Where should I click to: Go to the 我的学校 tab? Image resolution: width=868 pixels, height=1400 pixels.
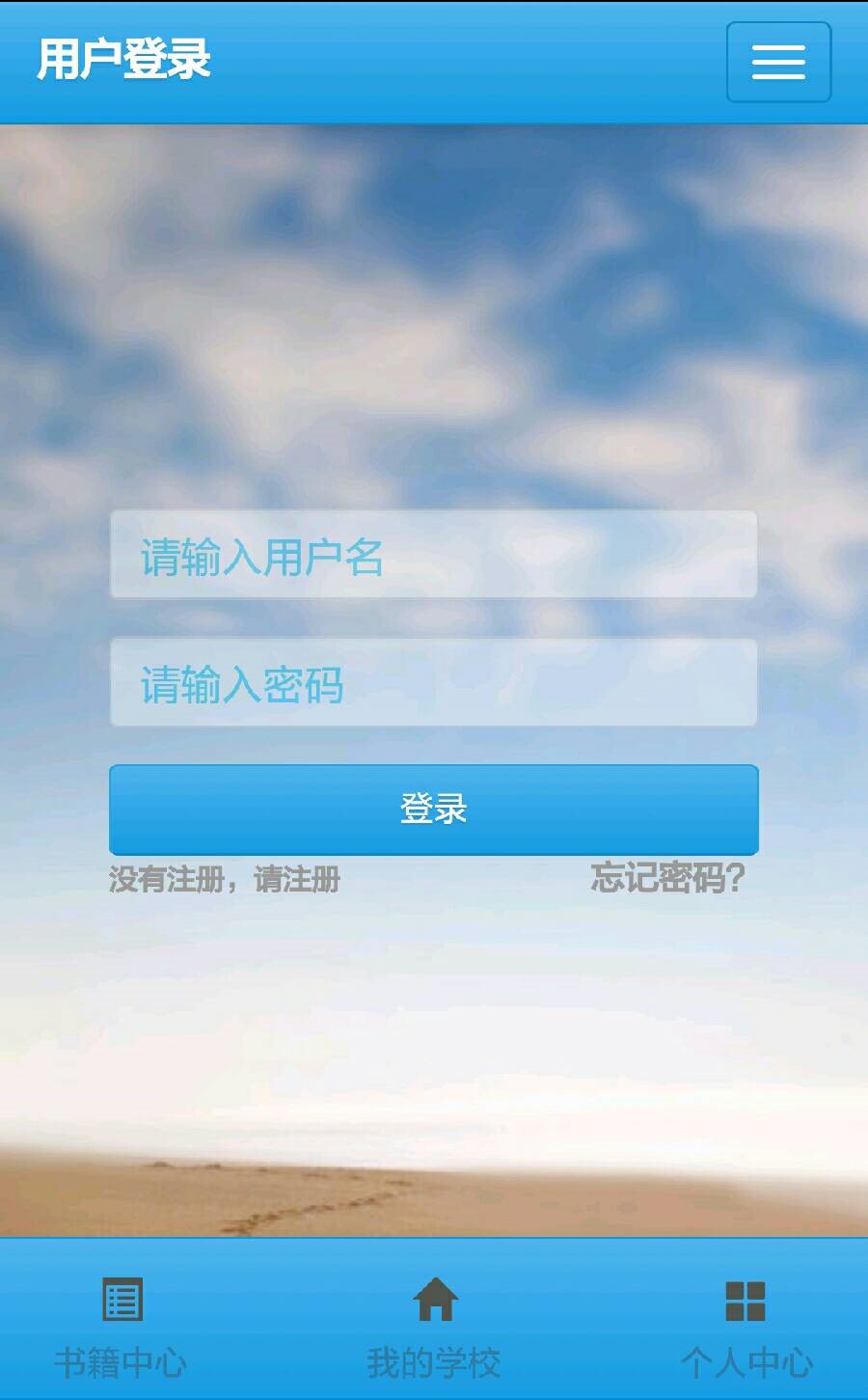click(x=434, y=1327)
